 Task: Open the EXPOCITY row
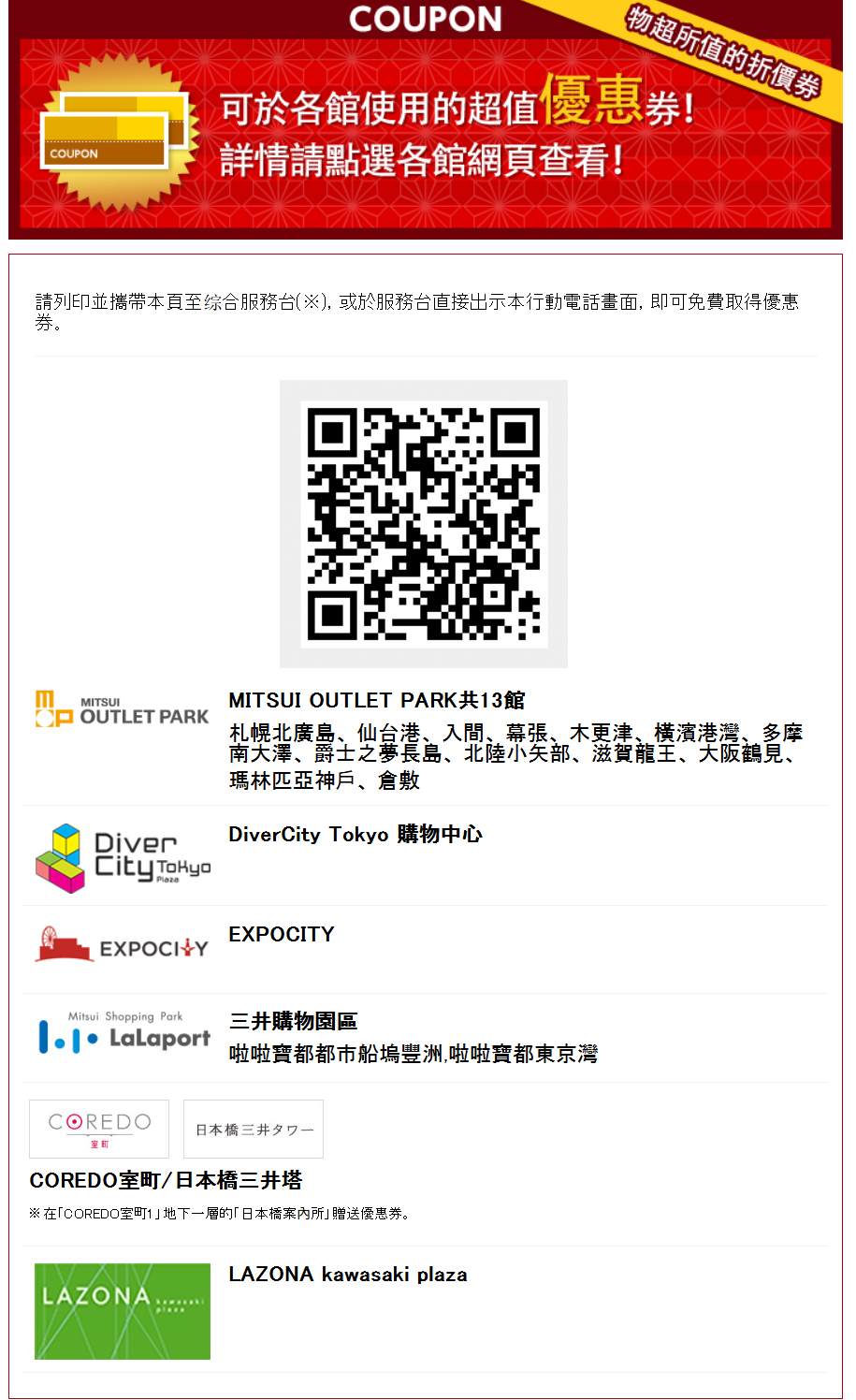(x=426, y=949)
